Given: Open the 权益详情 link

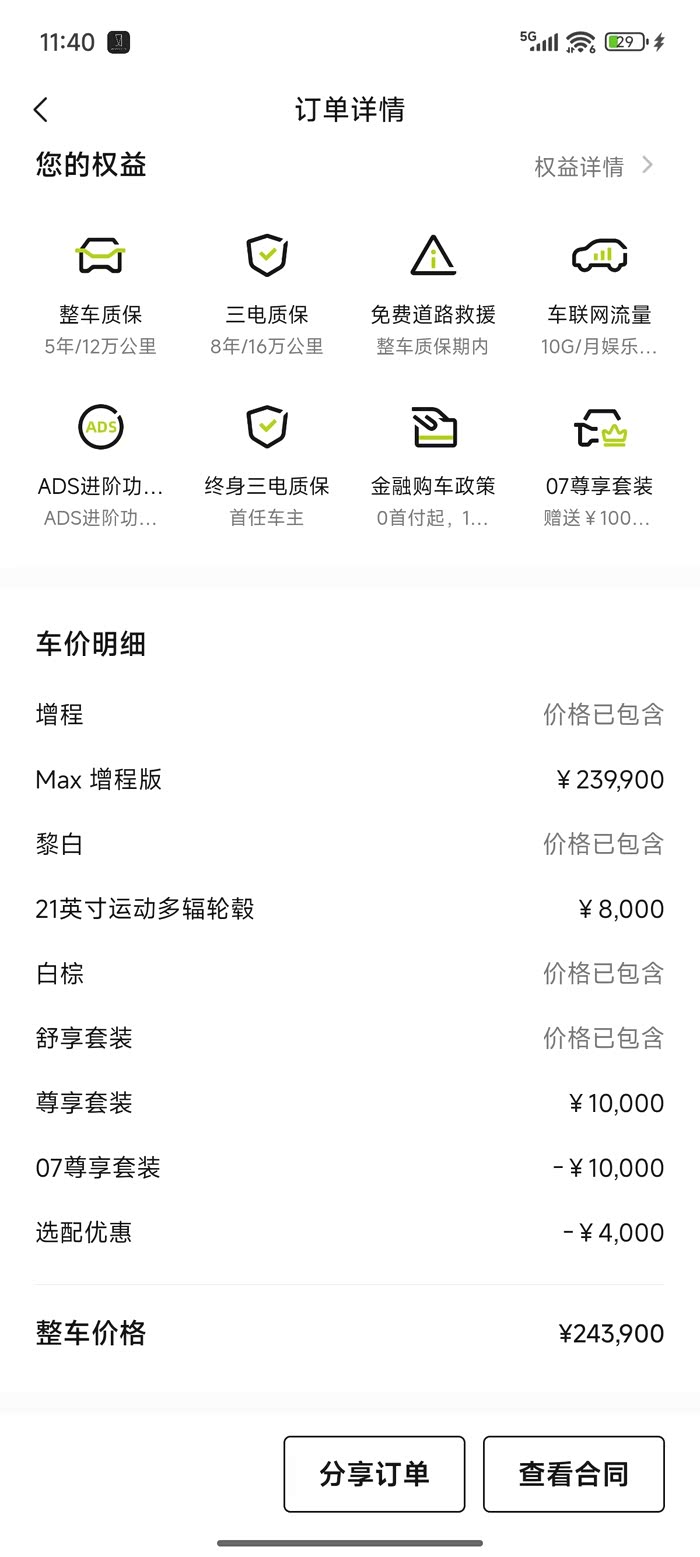Looking at the screenshot, I should pos(593,166).
